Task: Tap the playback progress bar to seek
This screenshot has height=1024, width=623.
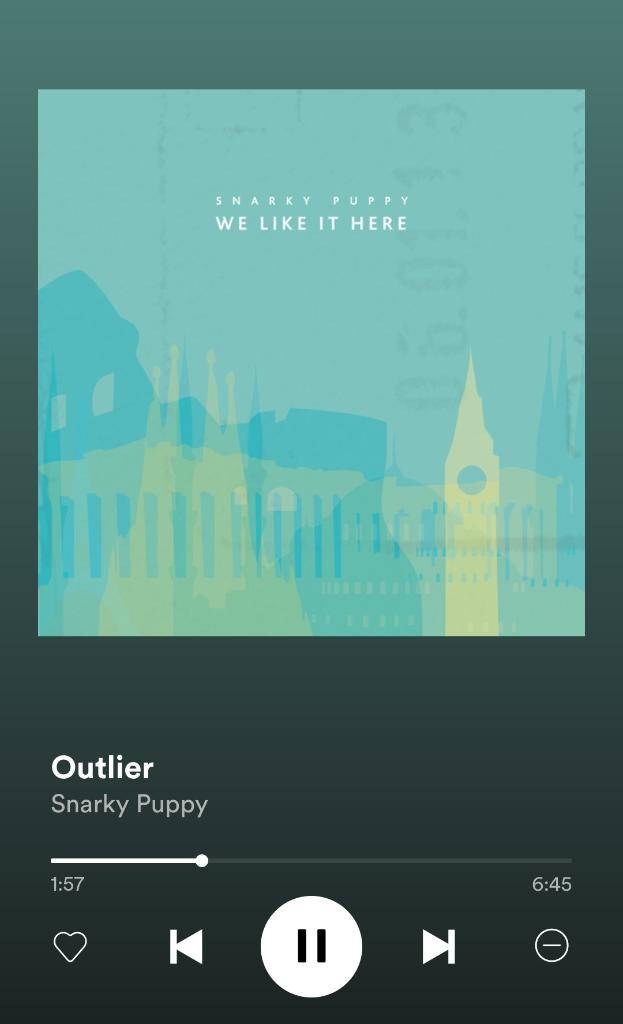Action: coord(312,861)
